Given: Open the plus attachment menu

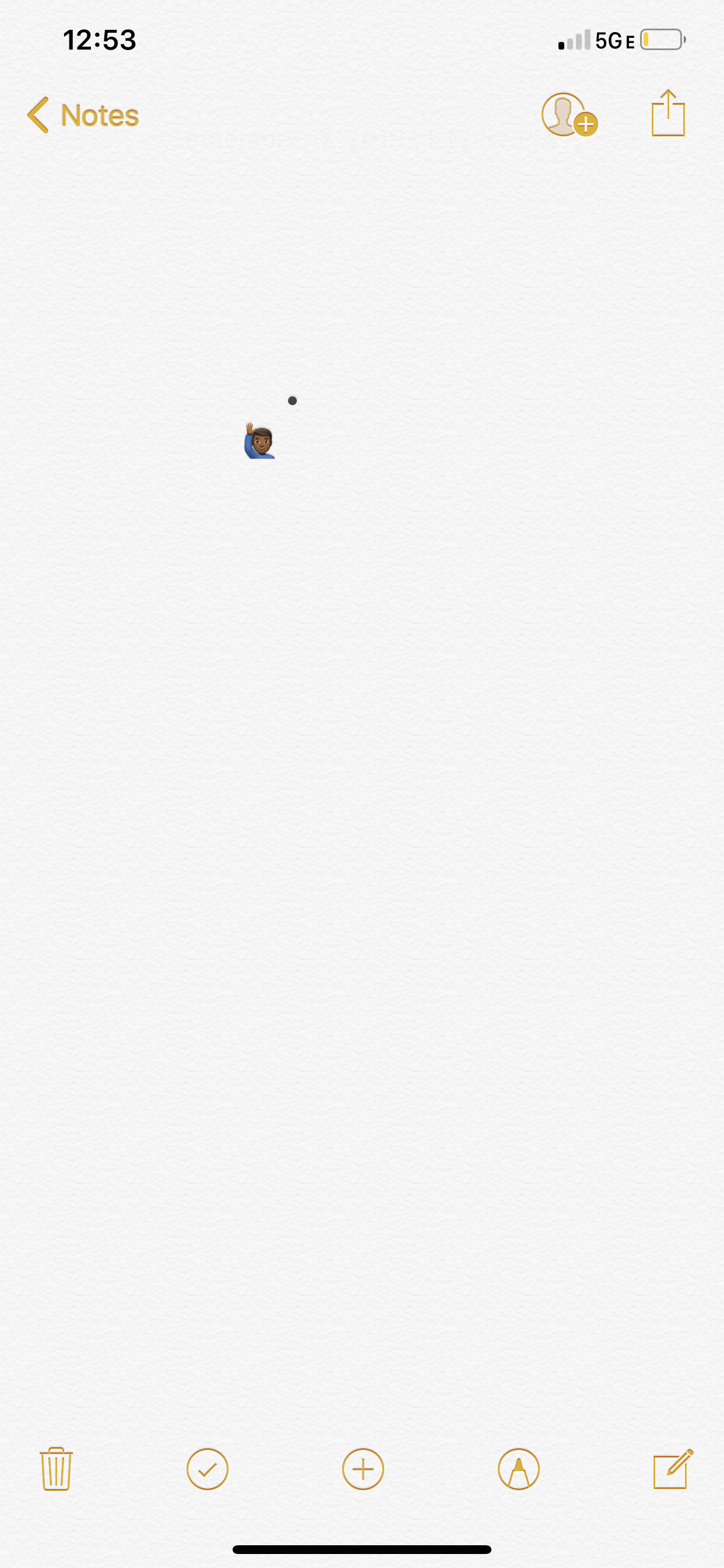Looking at the screenshot, I should click(363, 1469).
